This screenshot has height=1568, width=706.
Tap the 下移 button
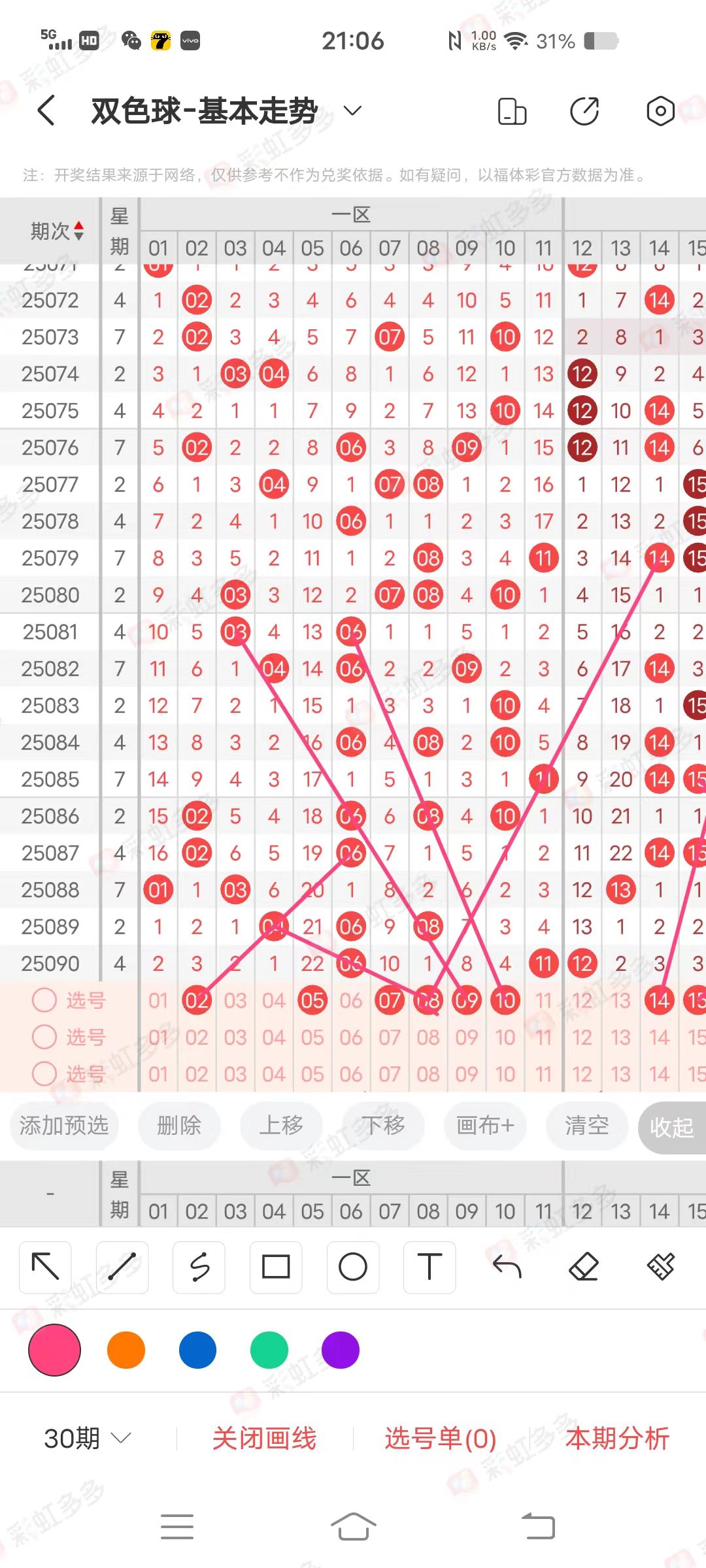(x=383, y=1126)
